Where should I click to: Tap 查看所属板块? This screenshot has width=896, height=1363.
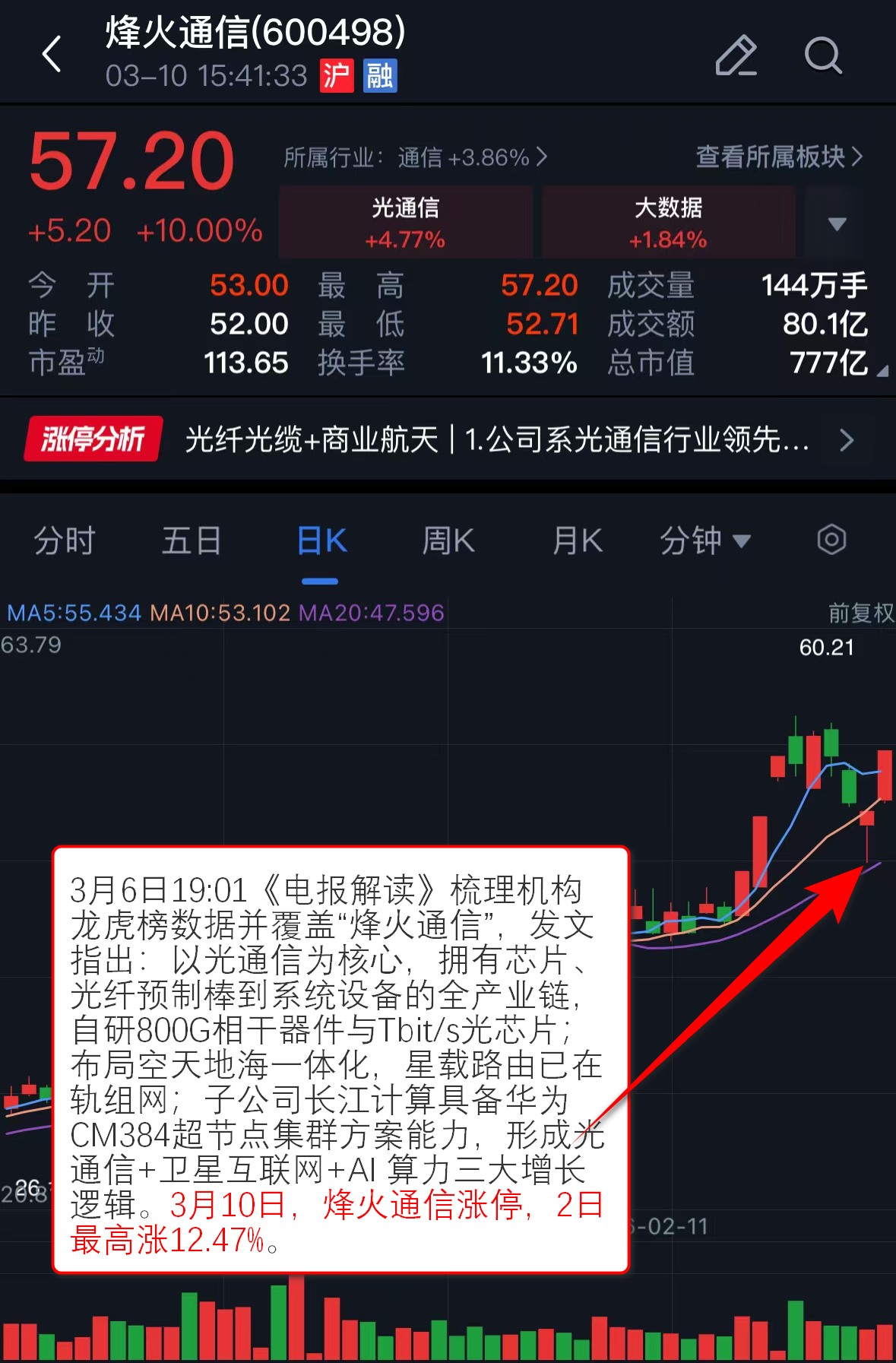click(x=779, y=157)
